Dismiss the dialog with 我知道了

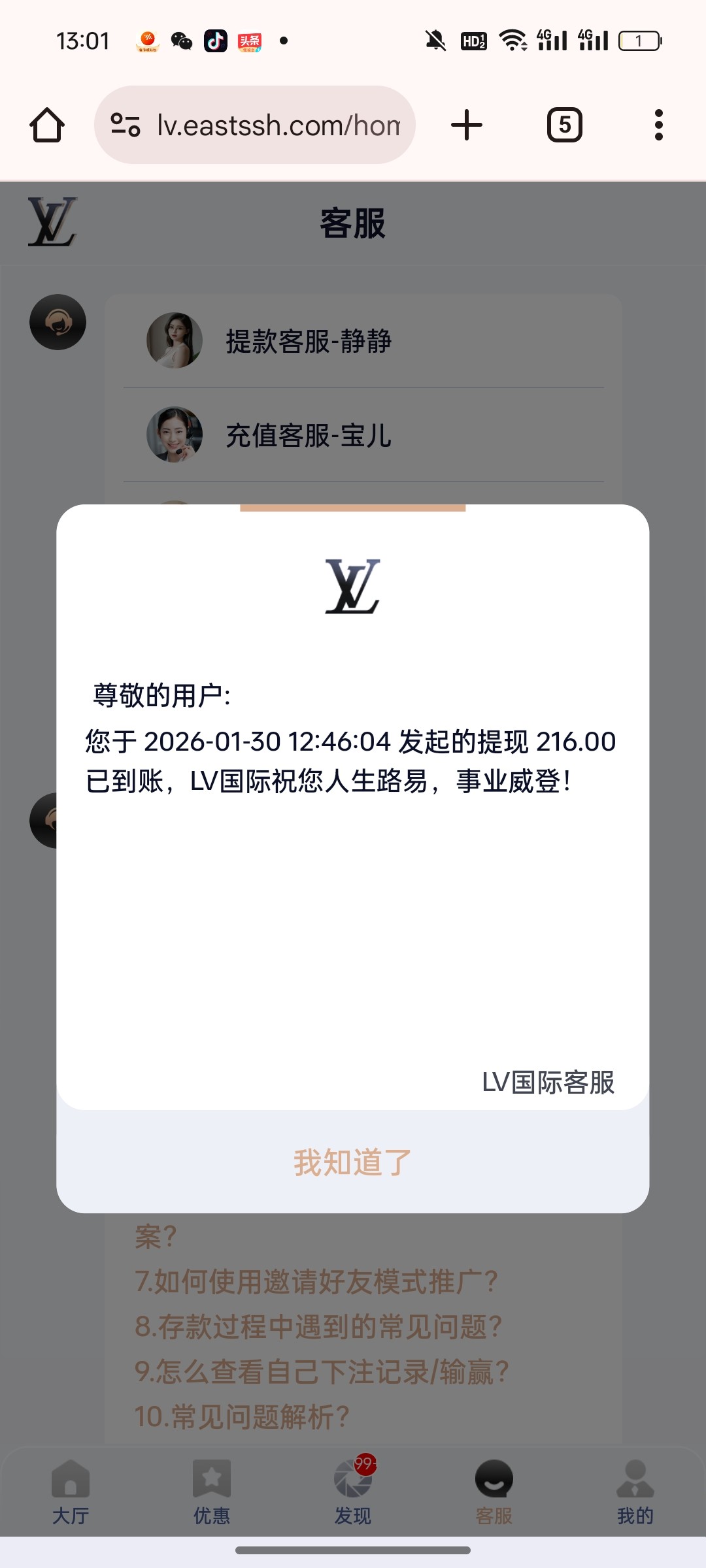tap(352, 1162)
